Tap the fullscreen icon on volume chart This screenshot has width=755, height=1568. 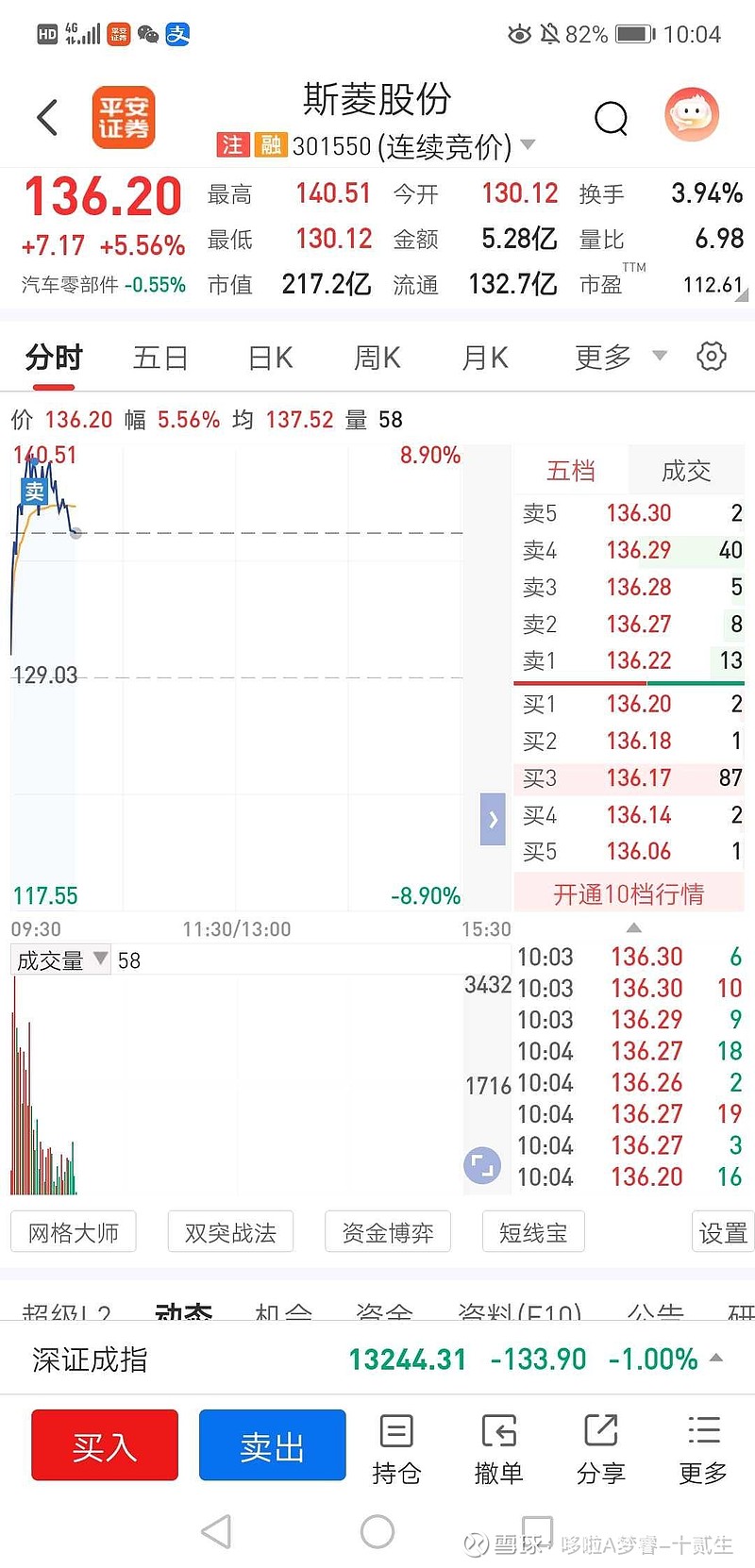pyautogui.click(x=484, y=1166)
